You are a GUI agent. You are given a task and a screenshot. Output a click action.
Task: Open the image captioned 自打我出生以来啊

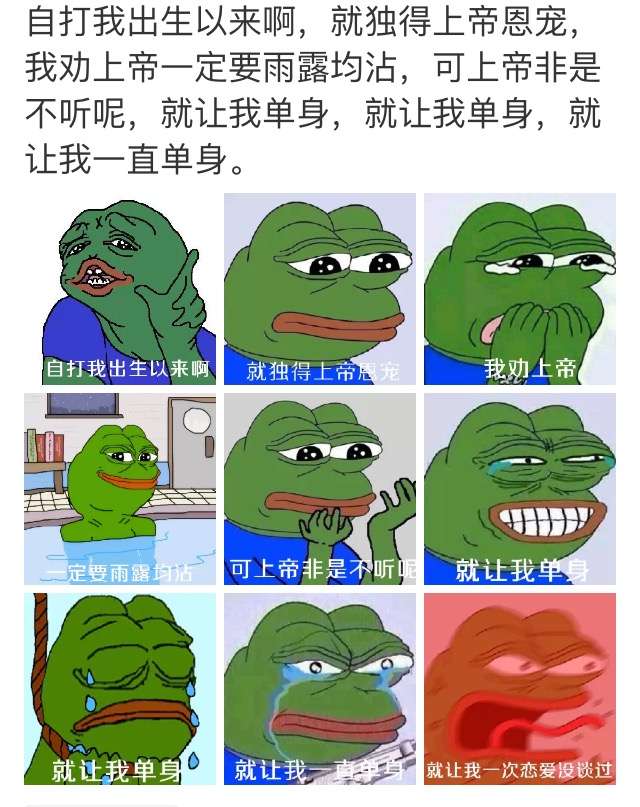click(x=120, y=289)
